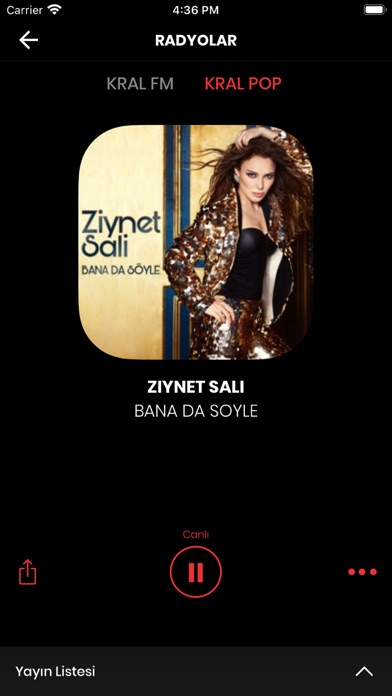392x696 pixels.
Task: Go back using the arrow icon
Action: point(28,40)
